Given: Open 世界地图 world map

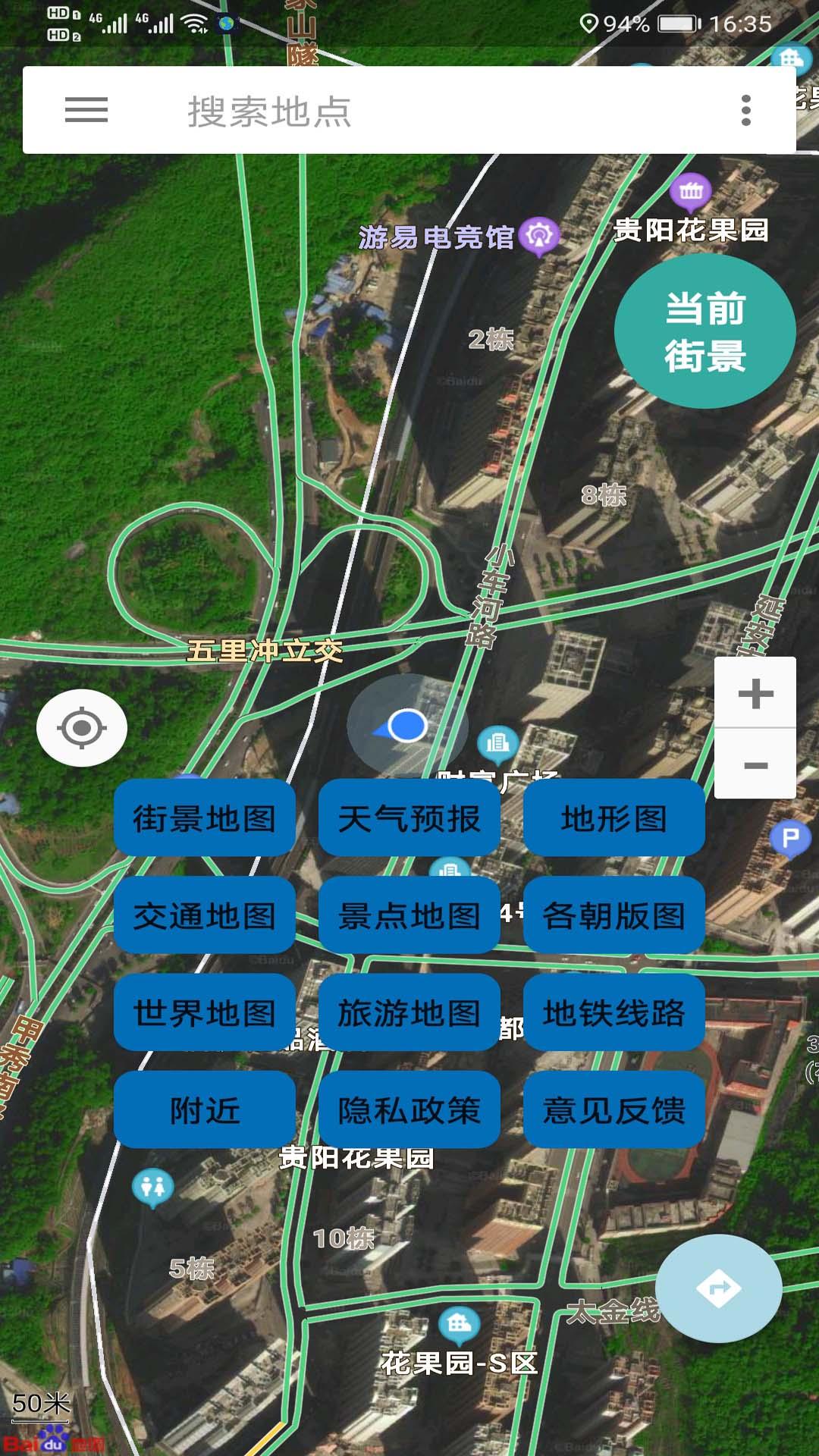Looking at the screenshot, I should (205, 1012).
